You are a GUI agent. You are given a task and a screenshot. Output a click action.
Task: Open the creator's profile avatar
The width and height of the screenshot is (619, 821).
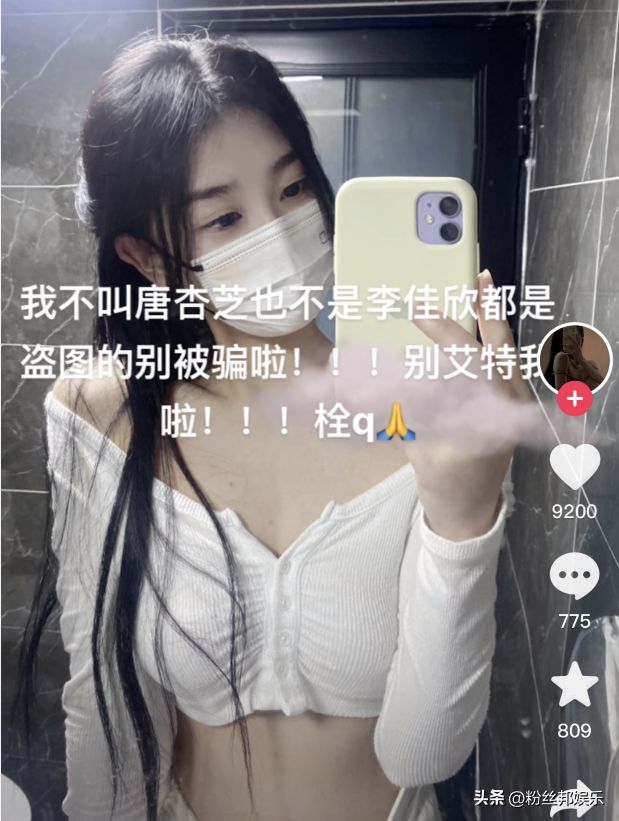point(574,357)
